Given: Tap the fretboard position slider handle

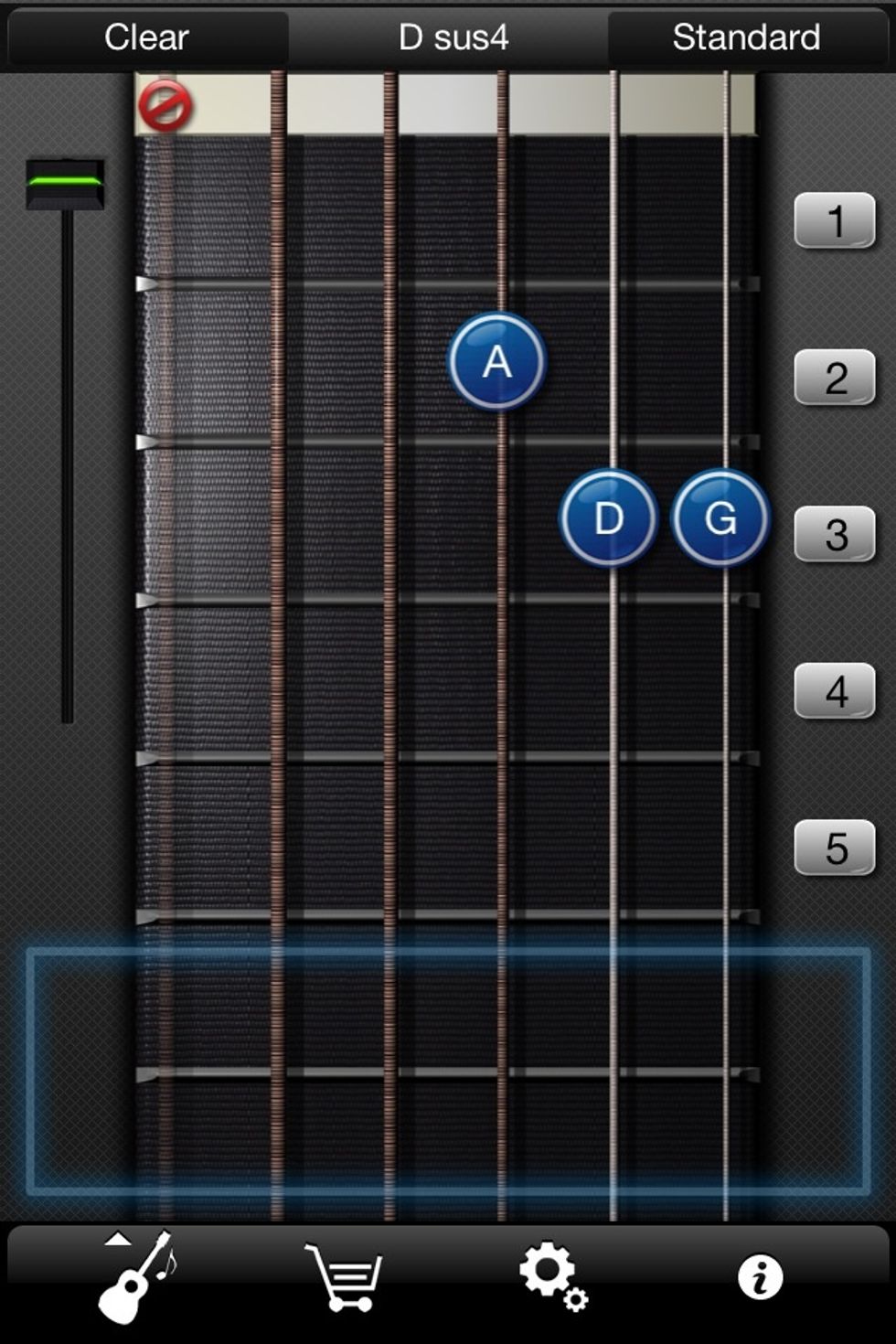Looking at the screenshot, I should pos(65,184).
